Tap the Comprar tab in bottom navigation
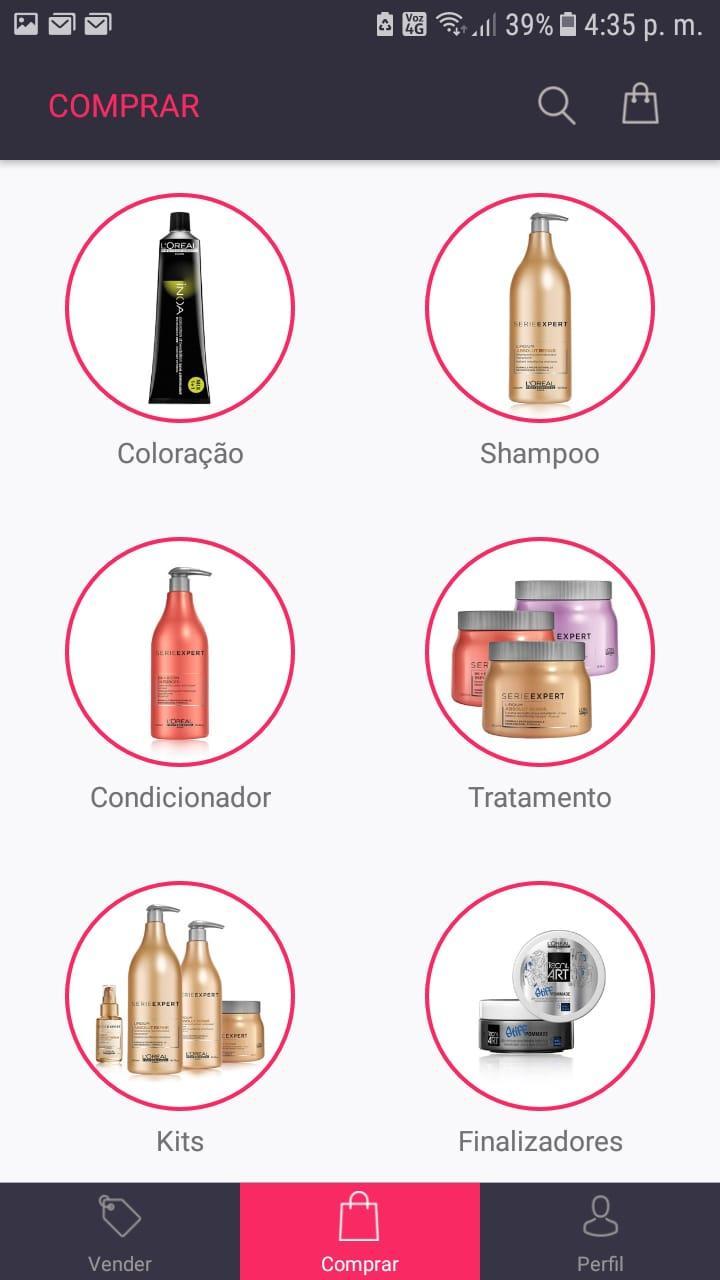This screenshot has width=720, height=1280. [360, 1232]
